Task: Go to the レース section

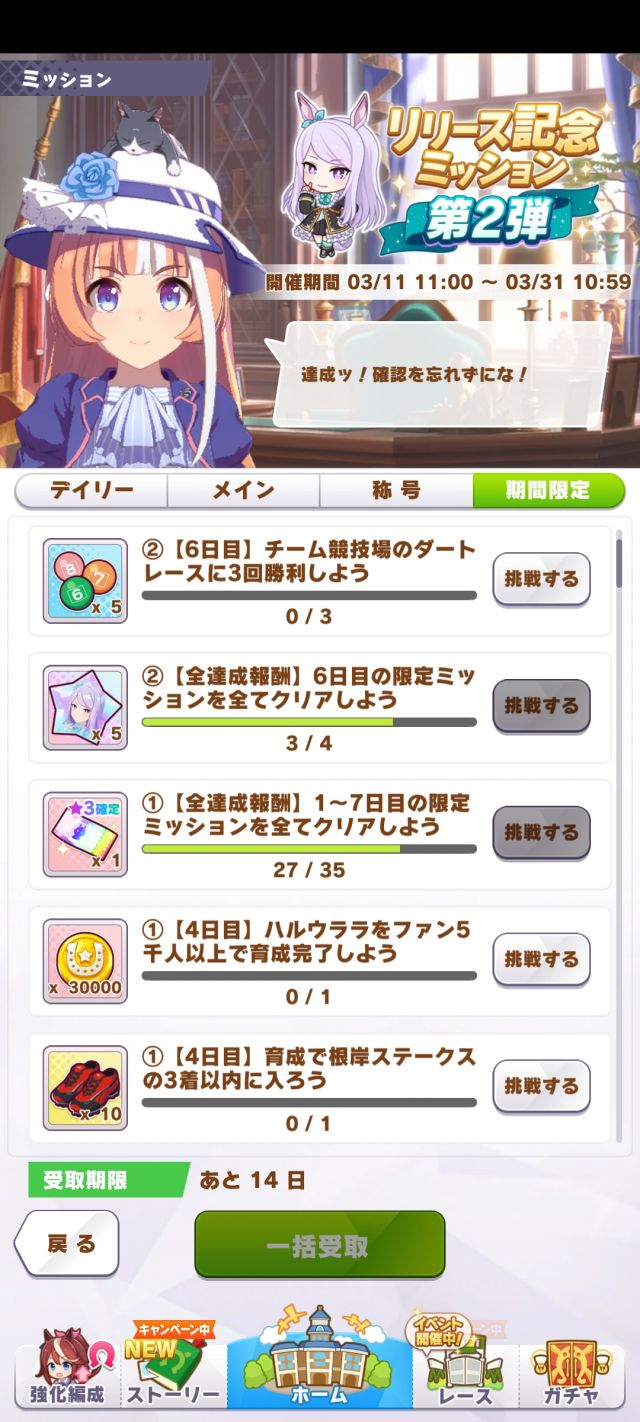Action: pyautogui.click(x=465, y=1378)
